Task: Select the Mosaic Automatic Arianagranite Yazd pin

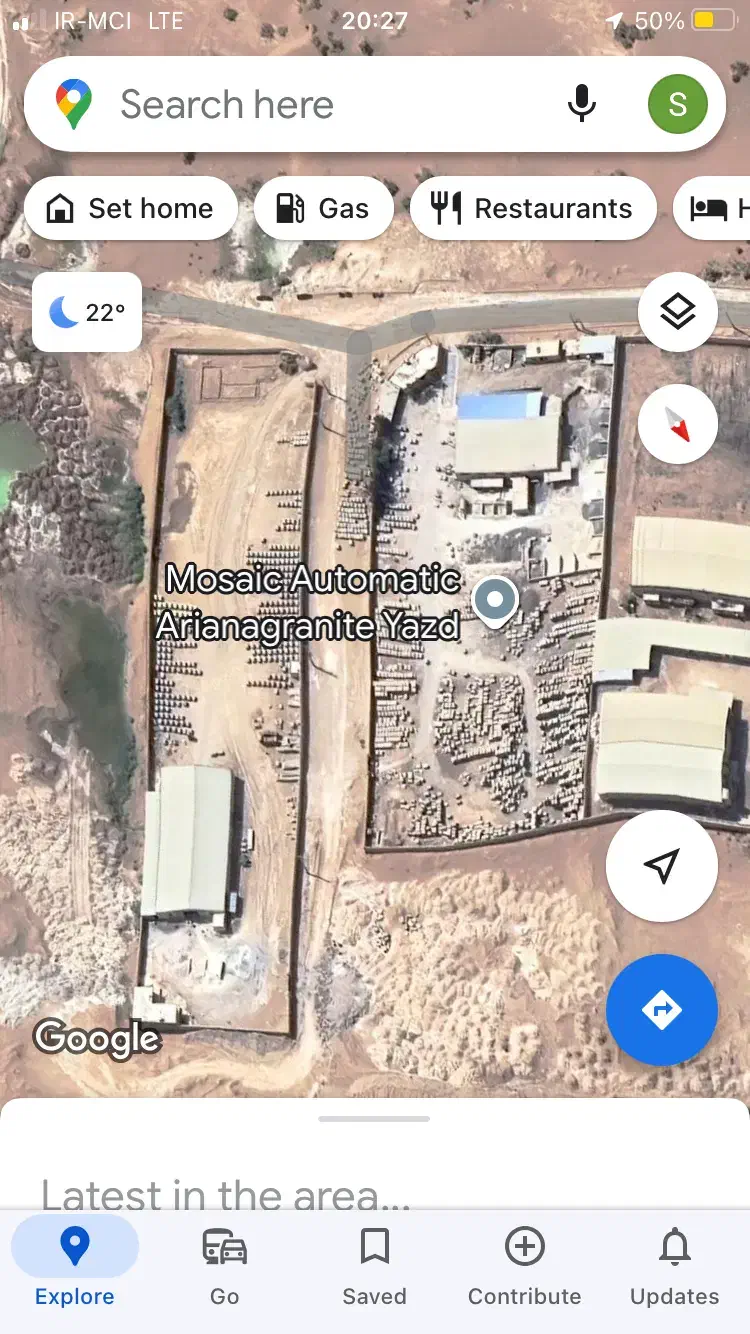Action: coord(494,601)
